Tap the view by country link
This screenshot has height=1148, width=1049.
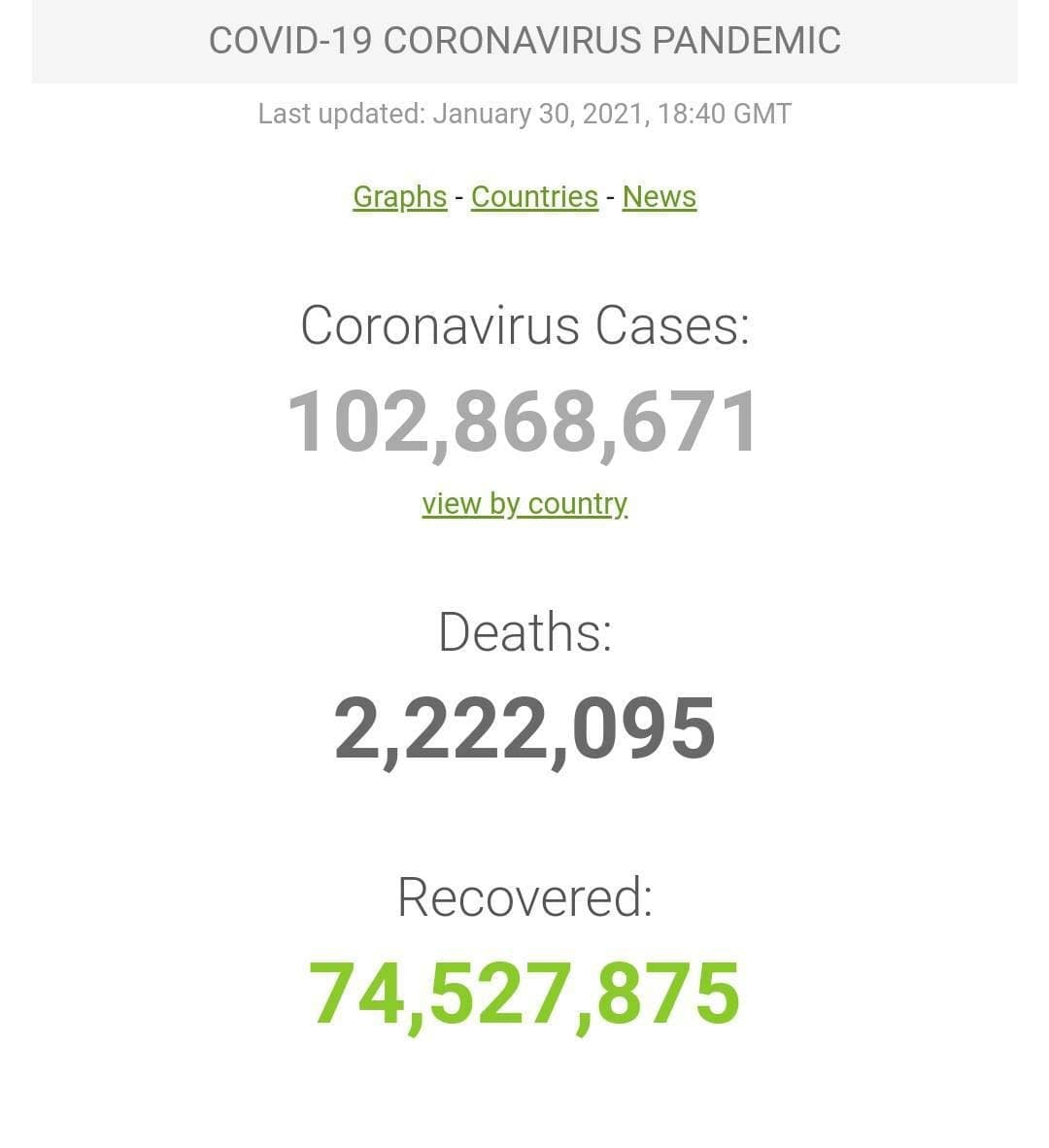coord(524,503)
